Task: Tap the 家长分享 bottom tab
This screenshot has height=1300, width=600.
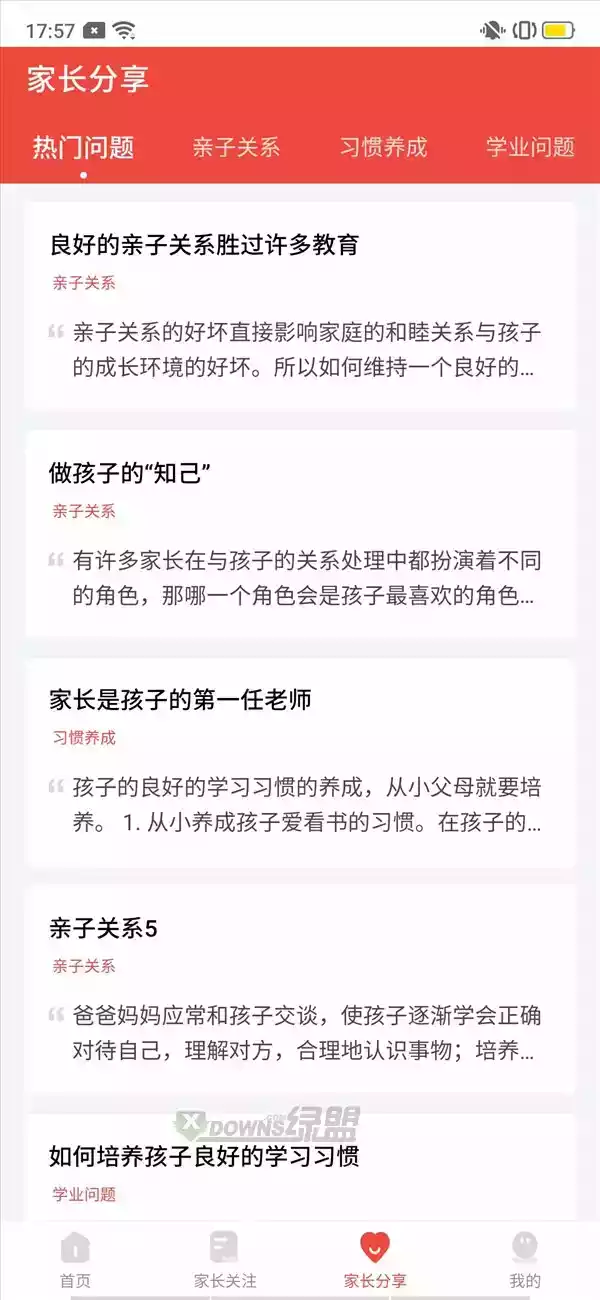Action: [x=375, y=1260]
